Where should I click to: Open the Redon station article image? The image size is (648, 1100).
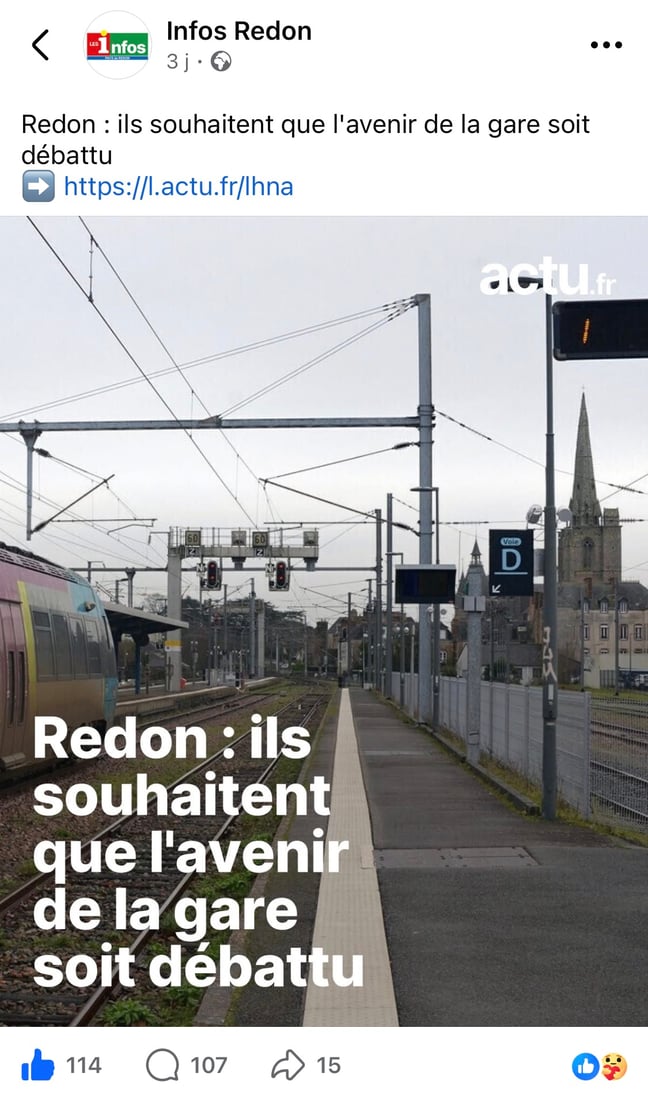tap(324, 620)
